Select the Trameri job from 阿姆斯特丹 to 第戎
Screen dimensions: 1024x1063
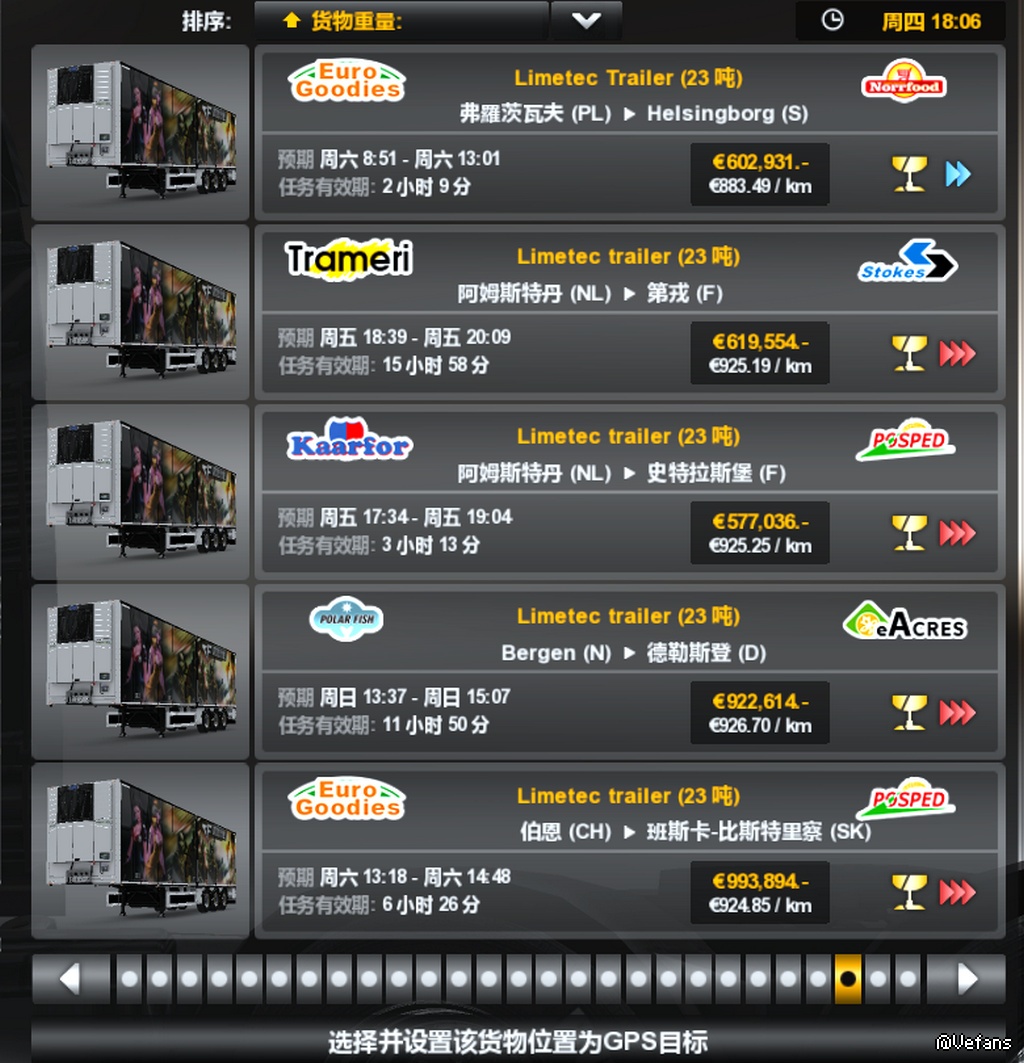[630, 312]
